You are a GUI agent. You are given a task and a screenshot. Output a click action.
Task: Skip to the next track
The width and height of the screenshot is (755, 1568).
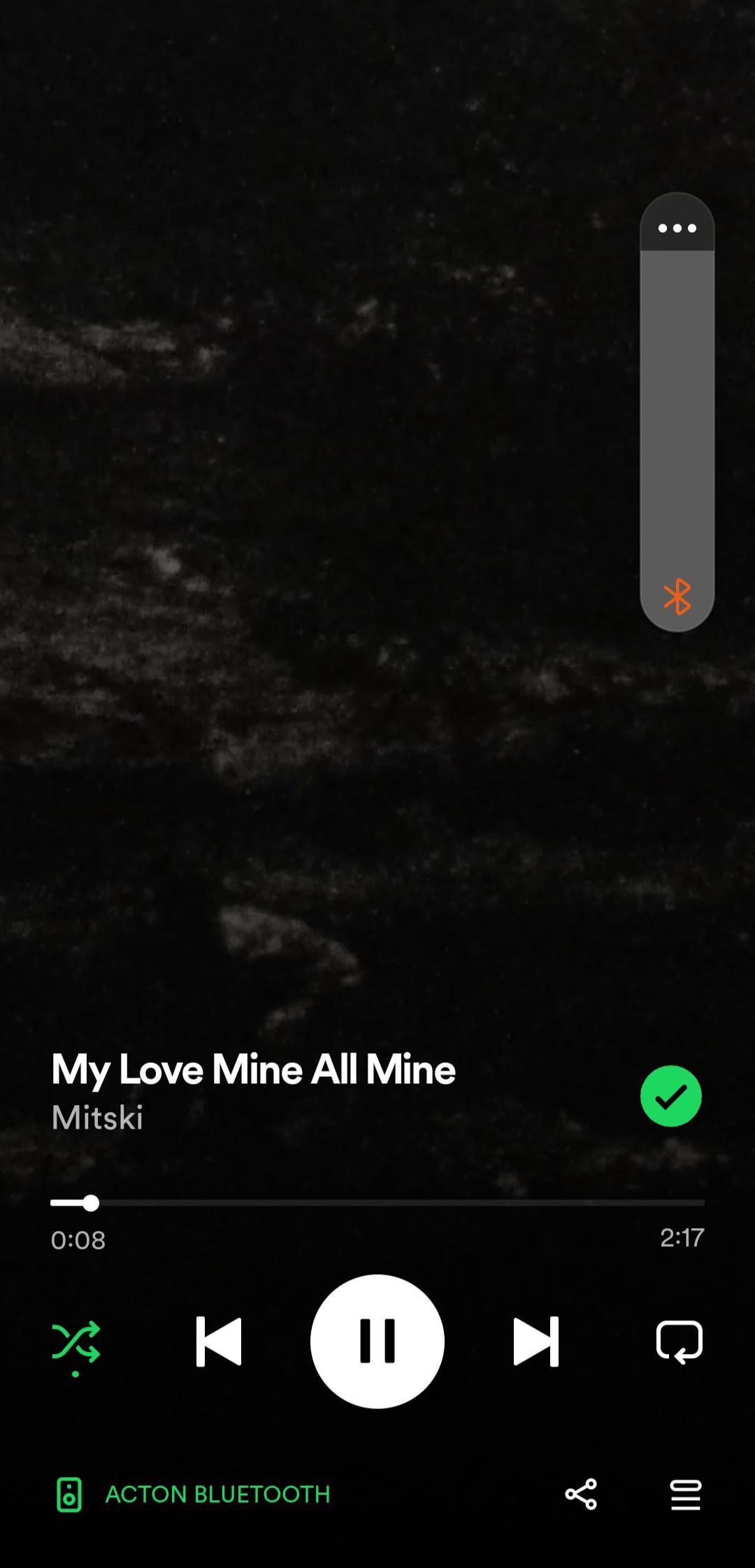[x=536, y=1341]
